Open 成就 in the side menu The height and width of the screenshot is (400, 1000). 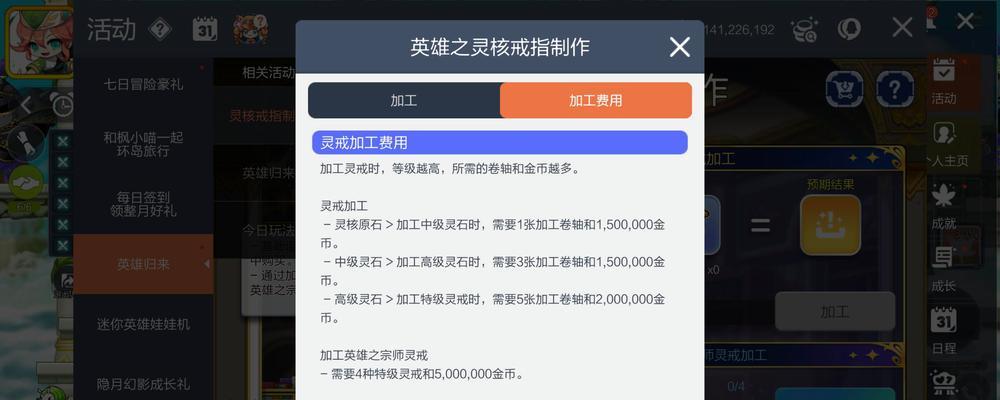coord(943,206)
